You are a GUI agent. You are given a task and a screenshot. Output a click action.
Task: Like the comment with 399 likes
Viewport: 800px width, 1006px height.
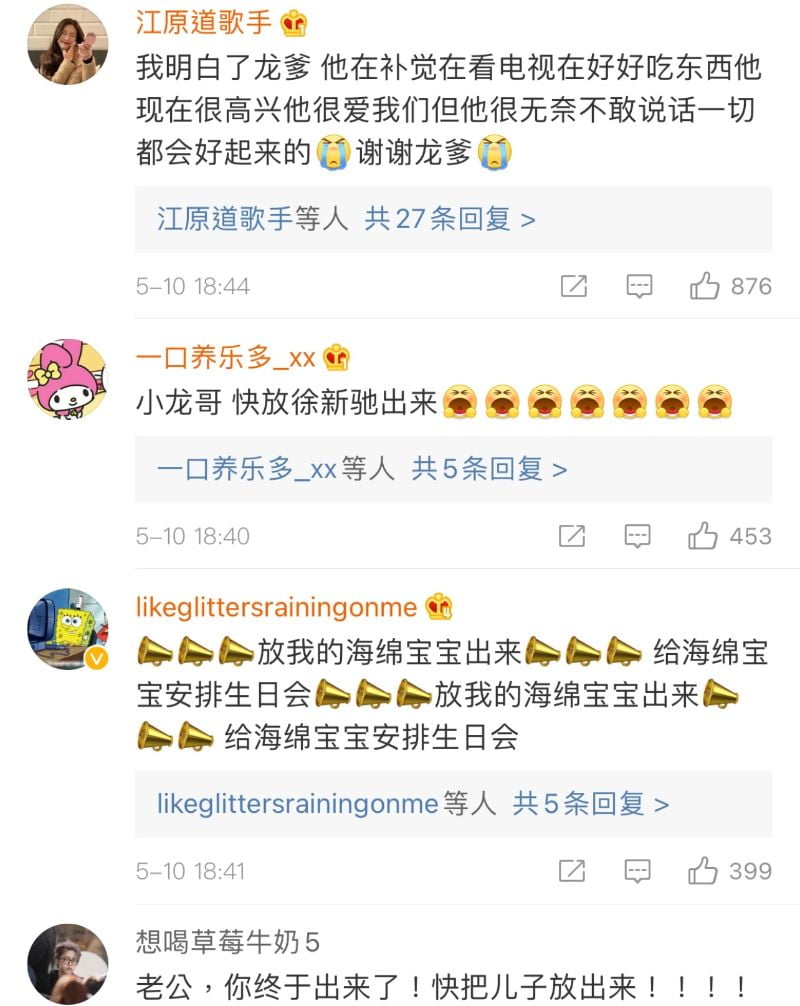point(704,871)
